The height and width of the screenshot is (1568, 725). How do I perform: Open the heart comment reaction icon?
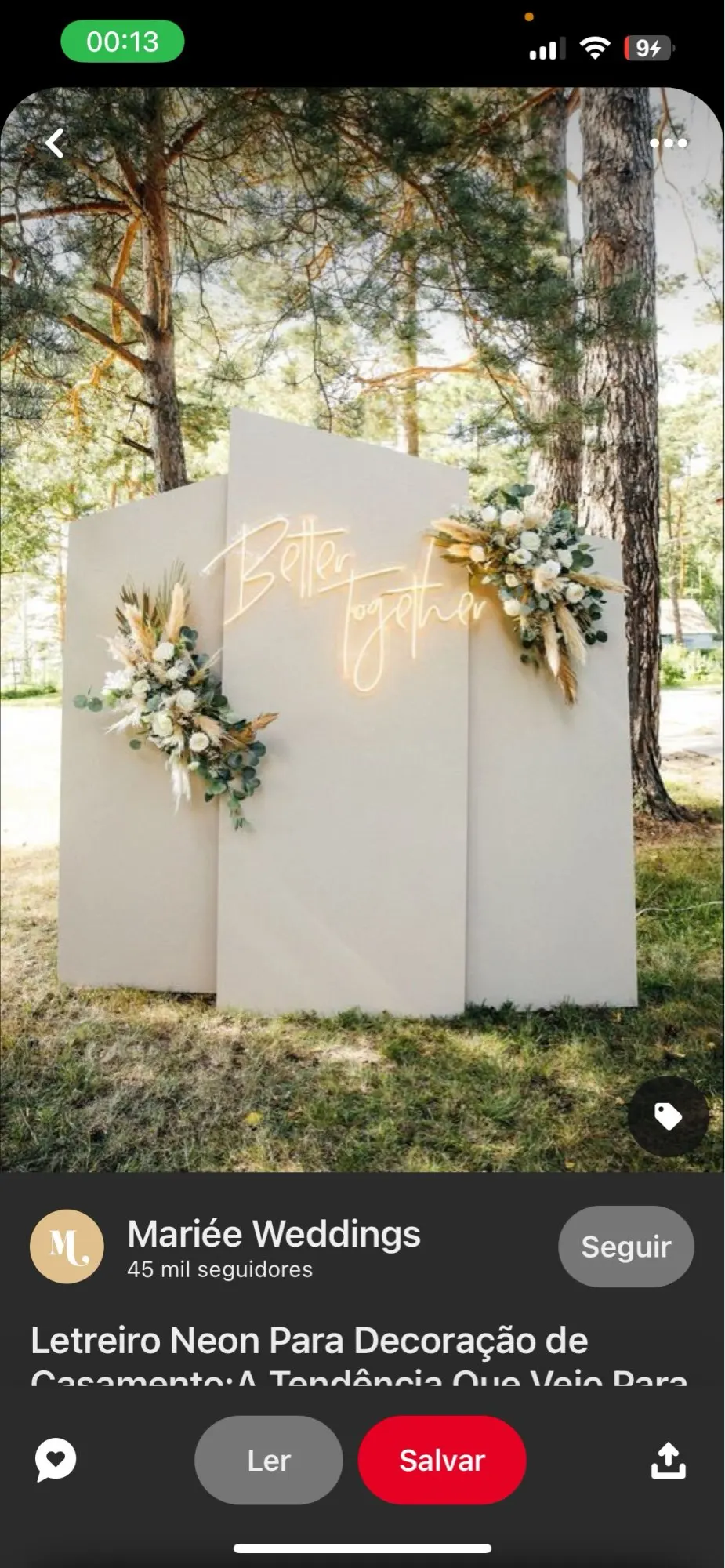pos(56,1460)
